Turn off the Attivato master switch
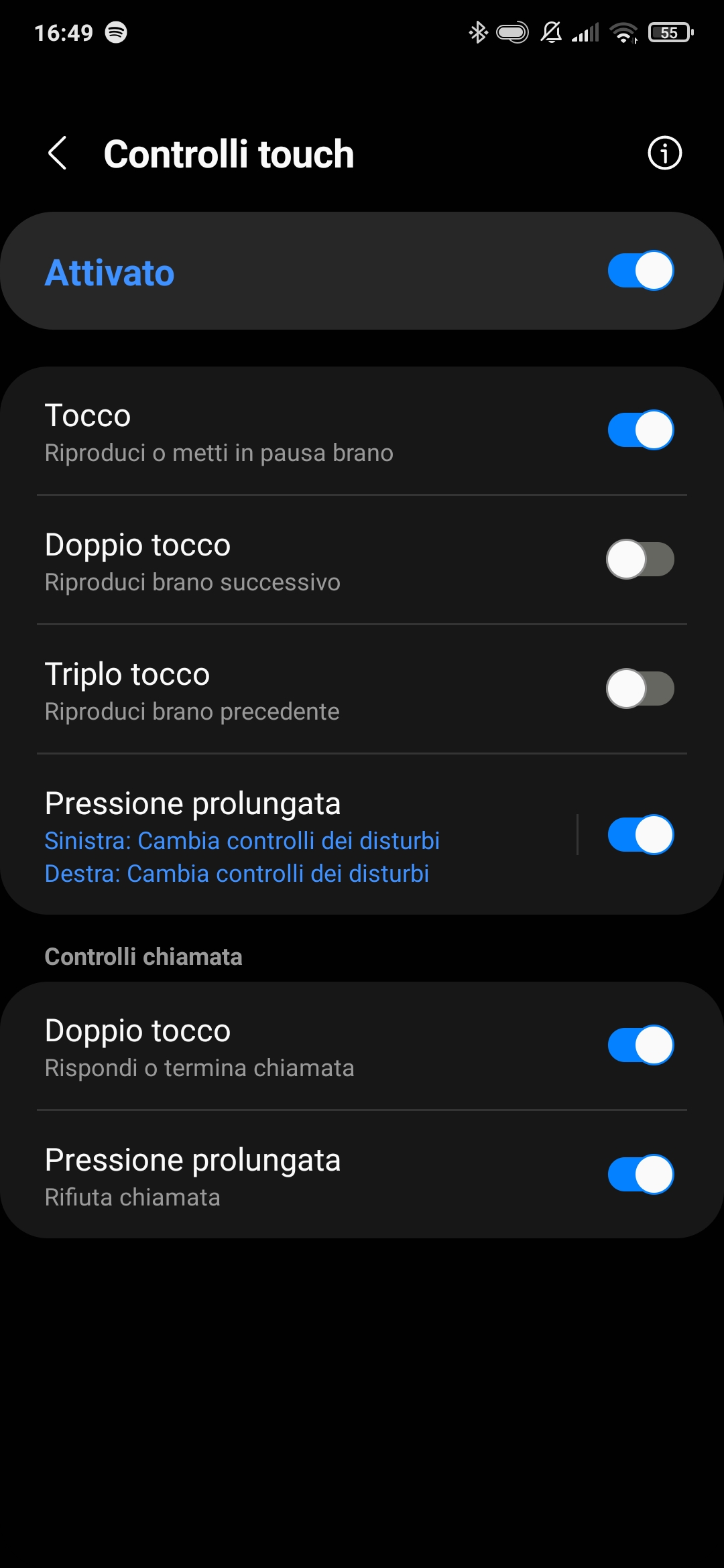This screenshot has height=1568, width=724. pos(640,271)
